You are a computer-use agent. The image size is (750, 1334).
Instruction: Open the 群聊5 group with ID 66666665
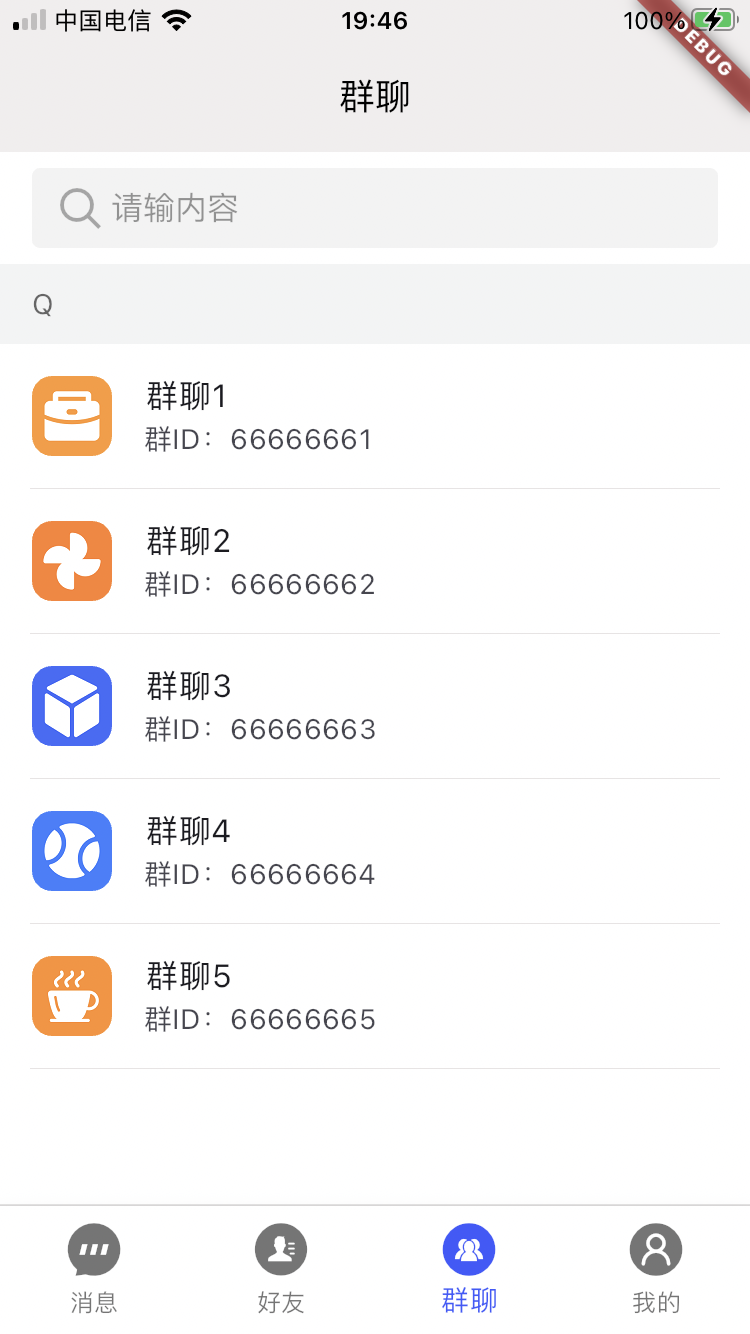375,996
